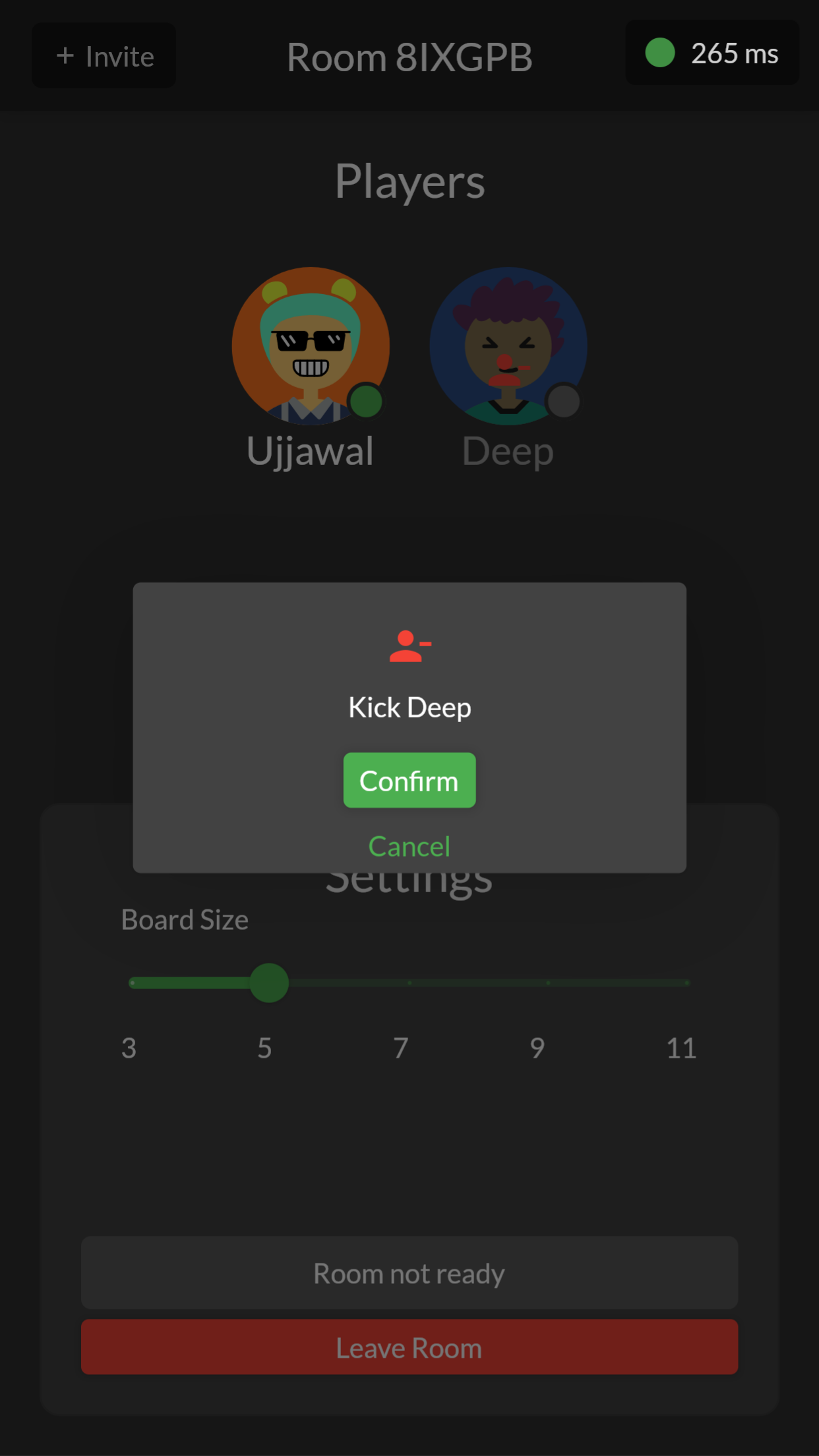Image resolution: width=819 pixels, height=1456 pixels.
Task: Cancel the Kick Deep dialog
Action: pyautogui.click(x=409, y=846)
